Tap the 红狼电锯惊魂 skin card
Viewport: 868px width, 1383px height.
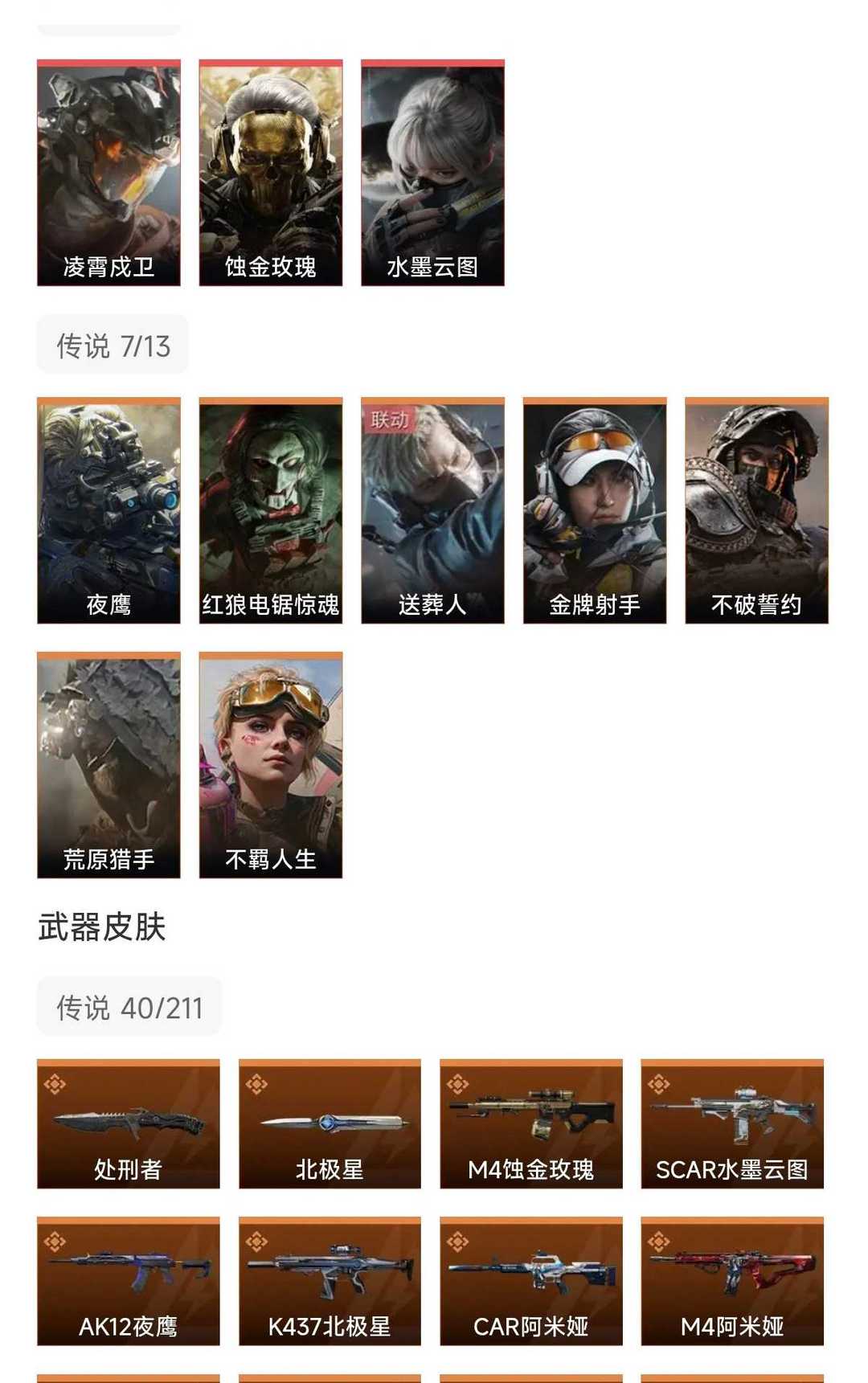tap(270, 510)
